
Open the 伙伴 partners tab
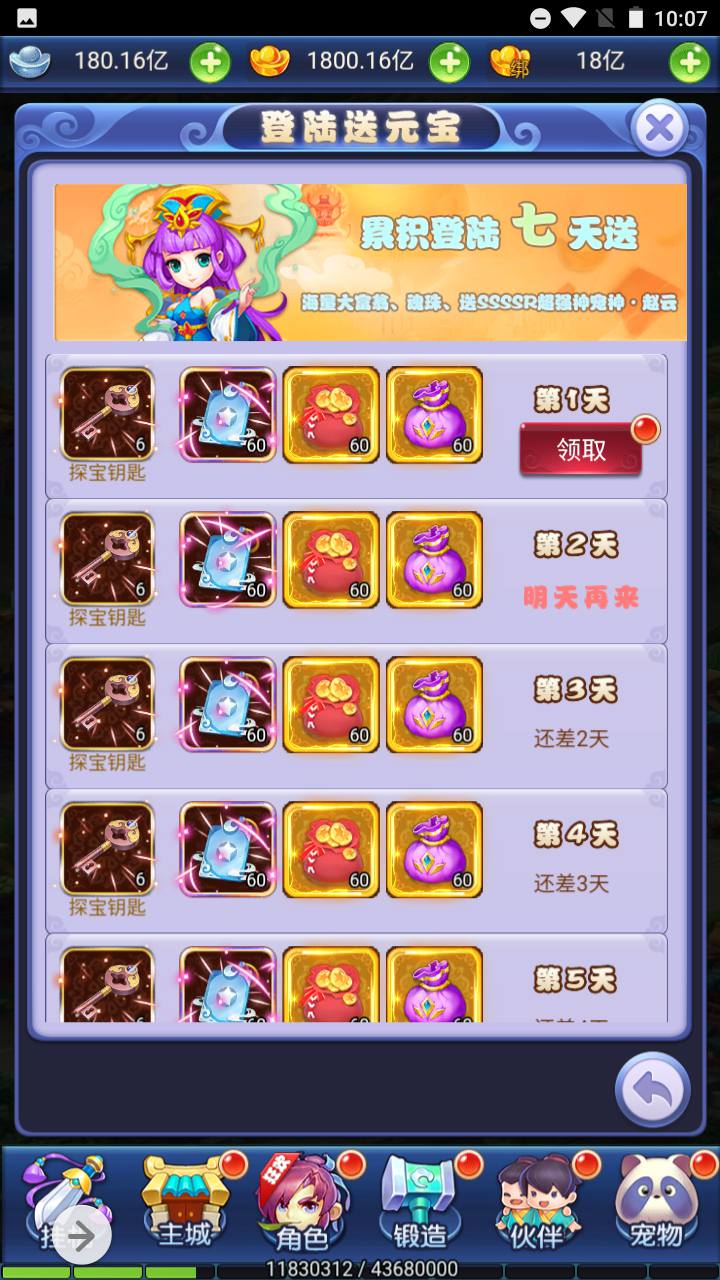(x=537, y=1210)
